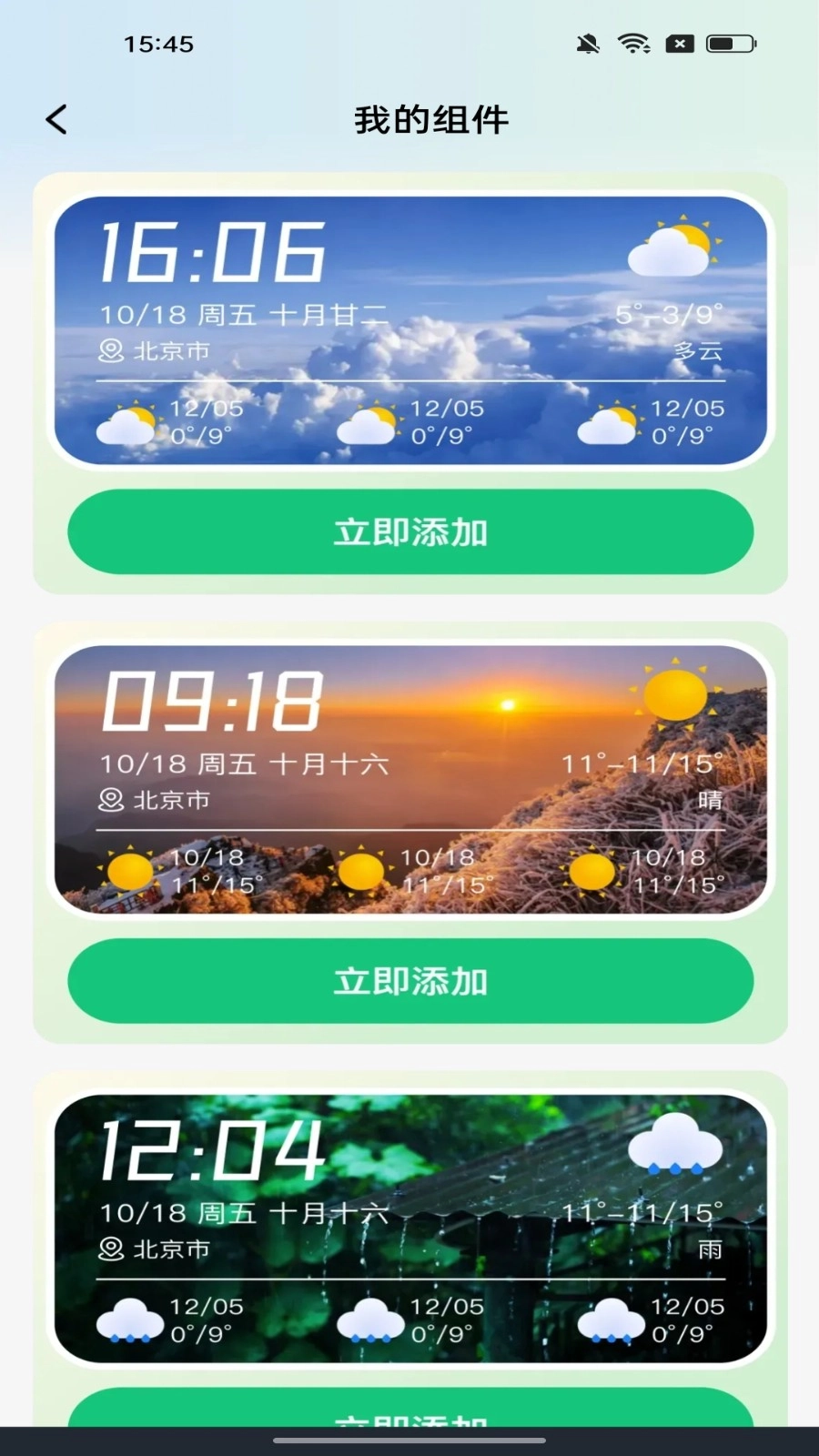Tap the Wi-Fi icon in the status bar
This screenshot has height=1456, width=819.
point(634,42)
